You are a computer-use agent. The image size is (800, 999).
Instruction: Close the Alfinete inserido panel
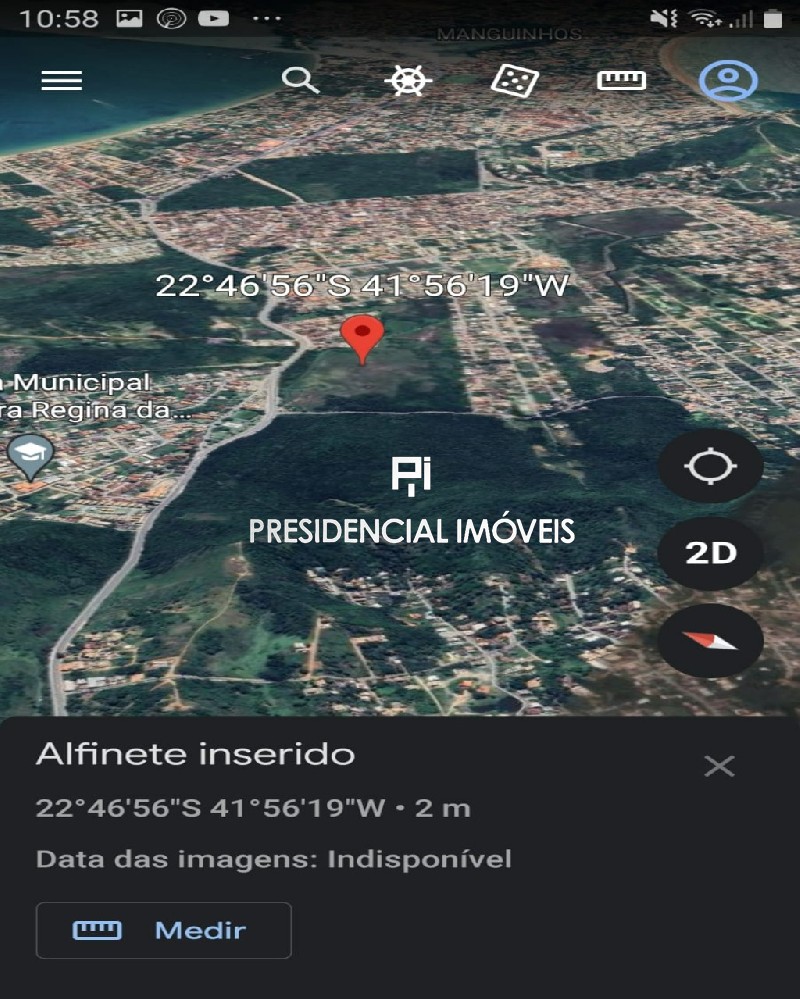(719, 766)
